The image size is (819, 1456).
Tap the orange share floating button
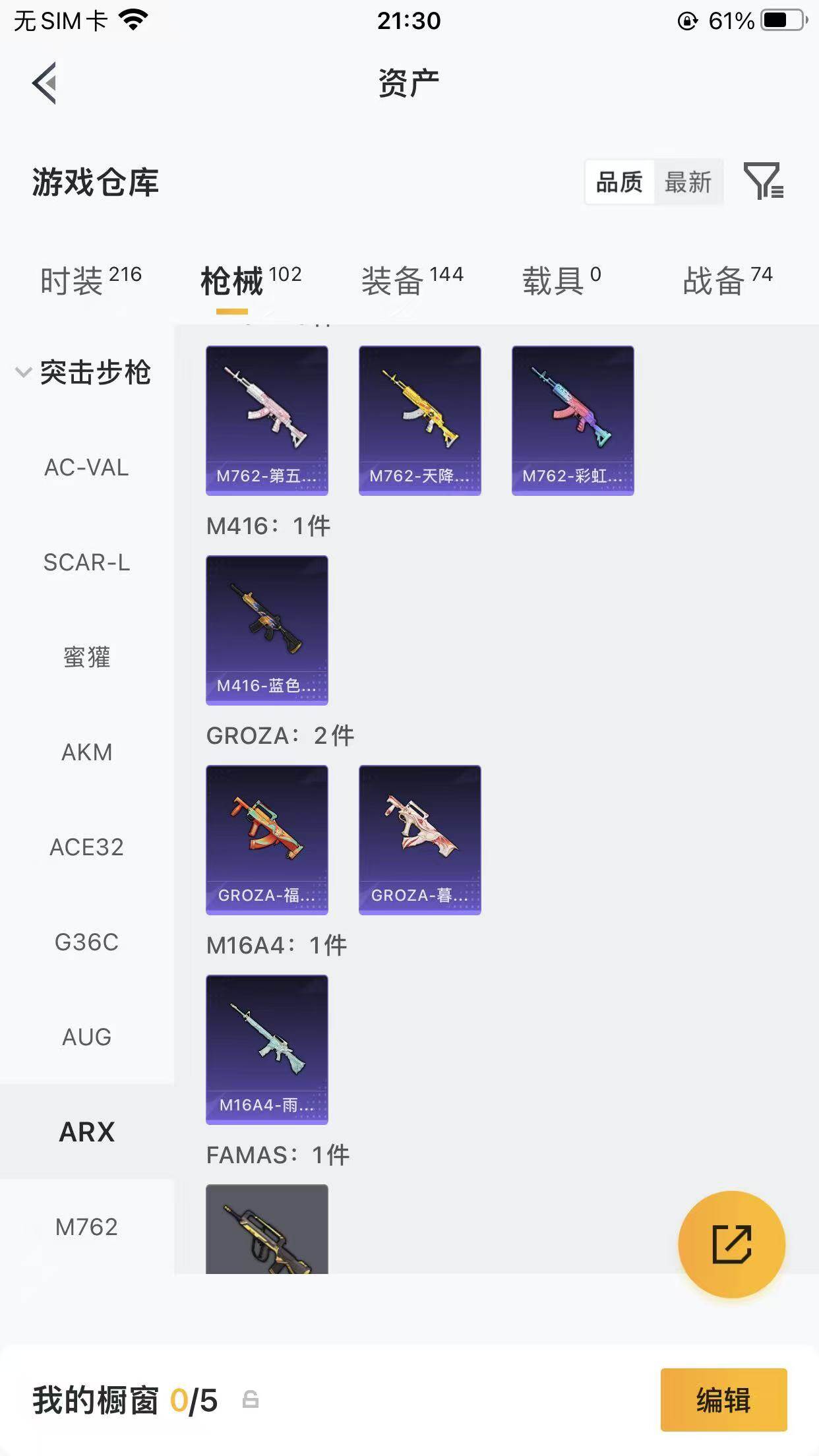click(x=731, y=1244)
